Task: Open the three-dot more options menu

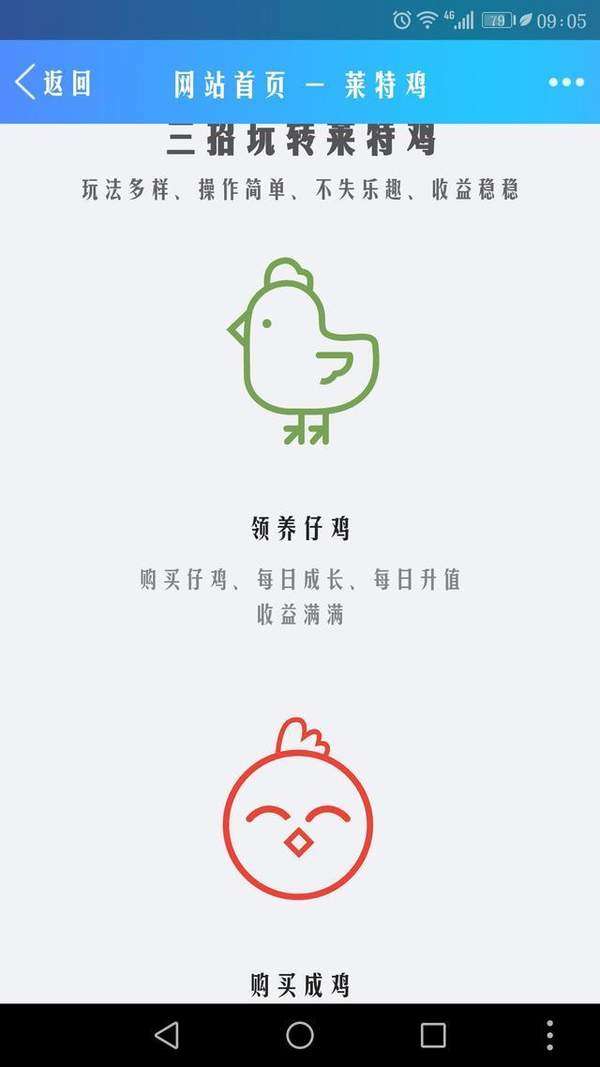Action: click(x=566, y=82)
